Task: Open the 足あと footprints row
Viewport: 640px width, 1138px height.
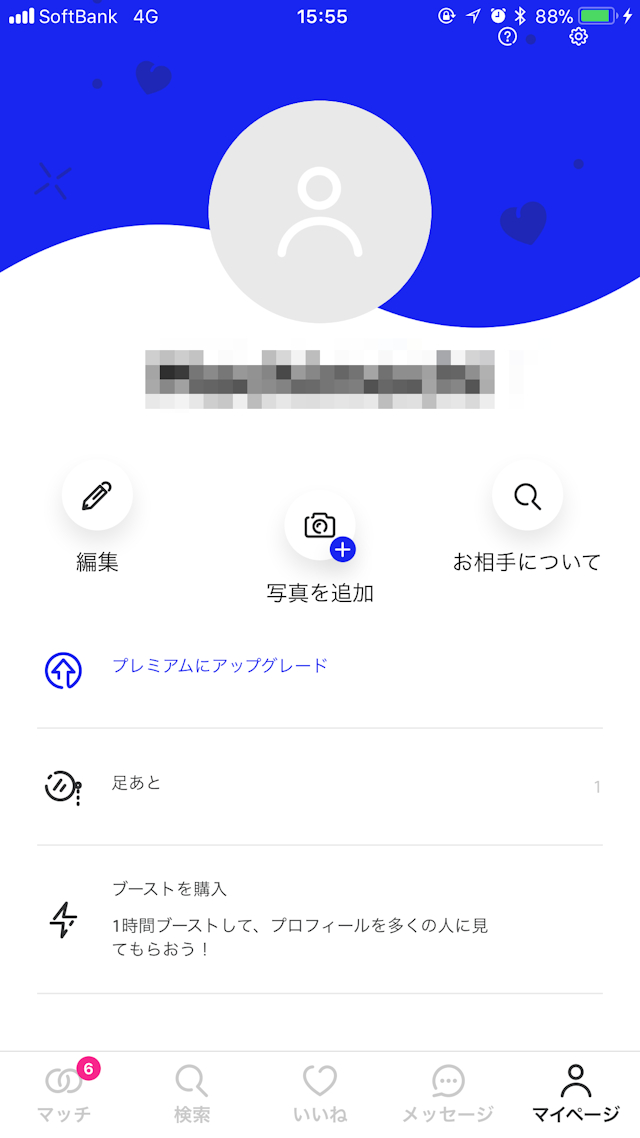Action: click(320, 786)
